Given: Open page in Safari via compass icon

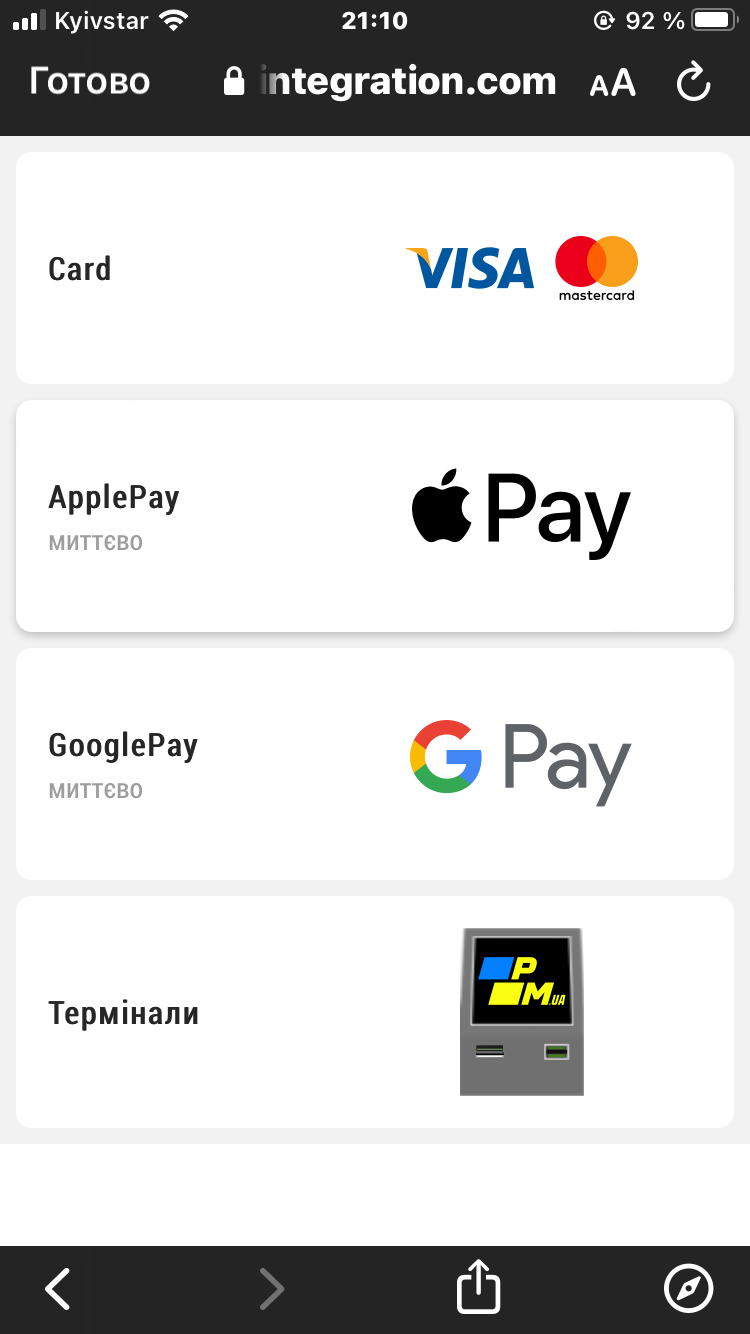Looking at the screenshot, I should [688, 1288].
